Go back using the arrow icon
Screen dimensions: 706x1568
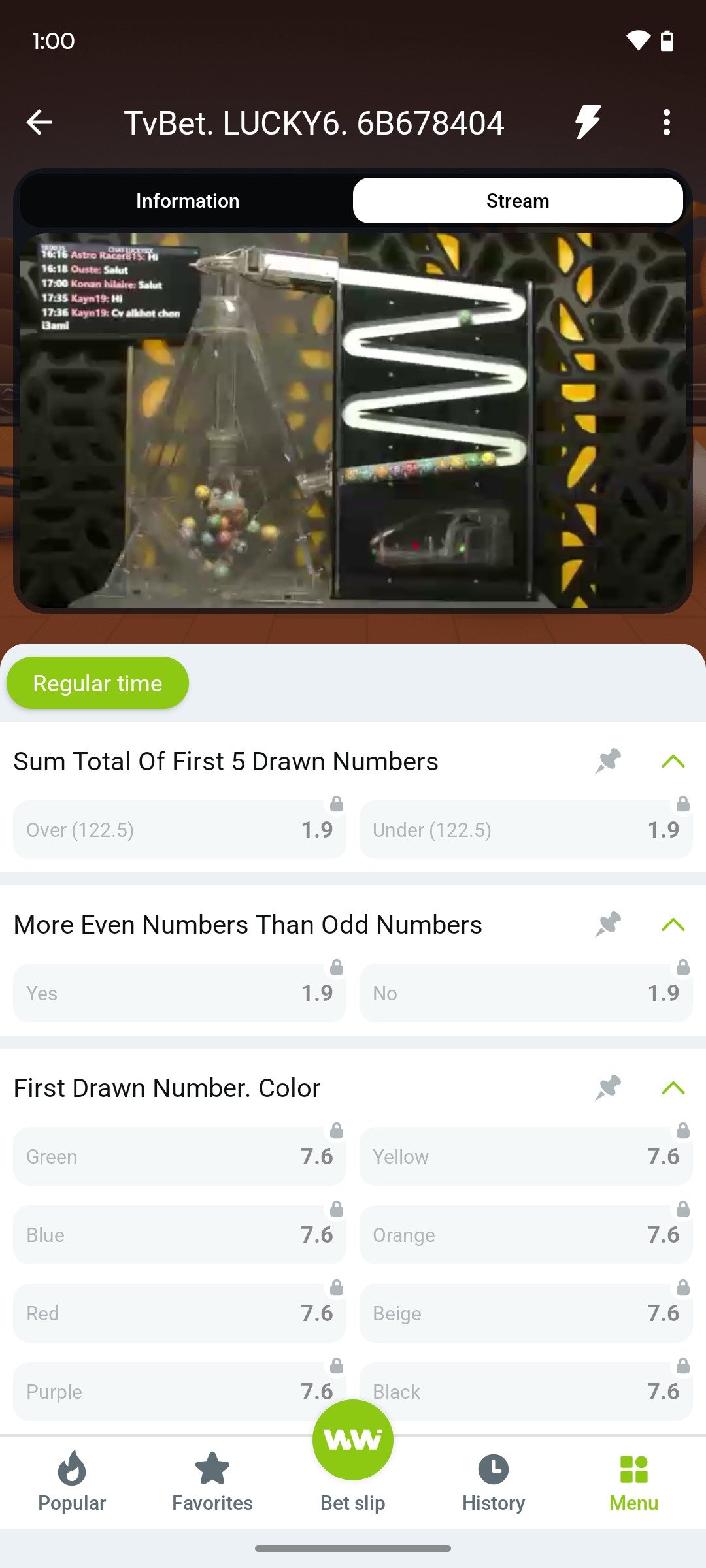pyautogui.click(x=39, y=122)
